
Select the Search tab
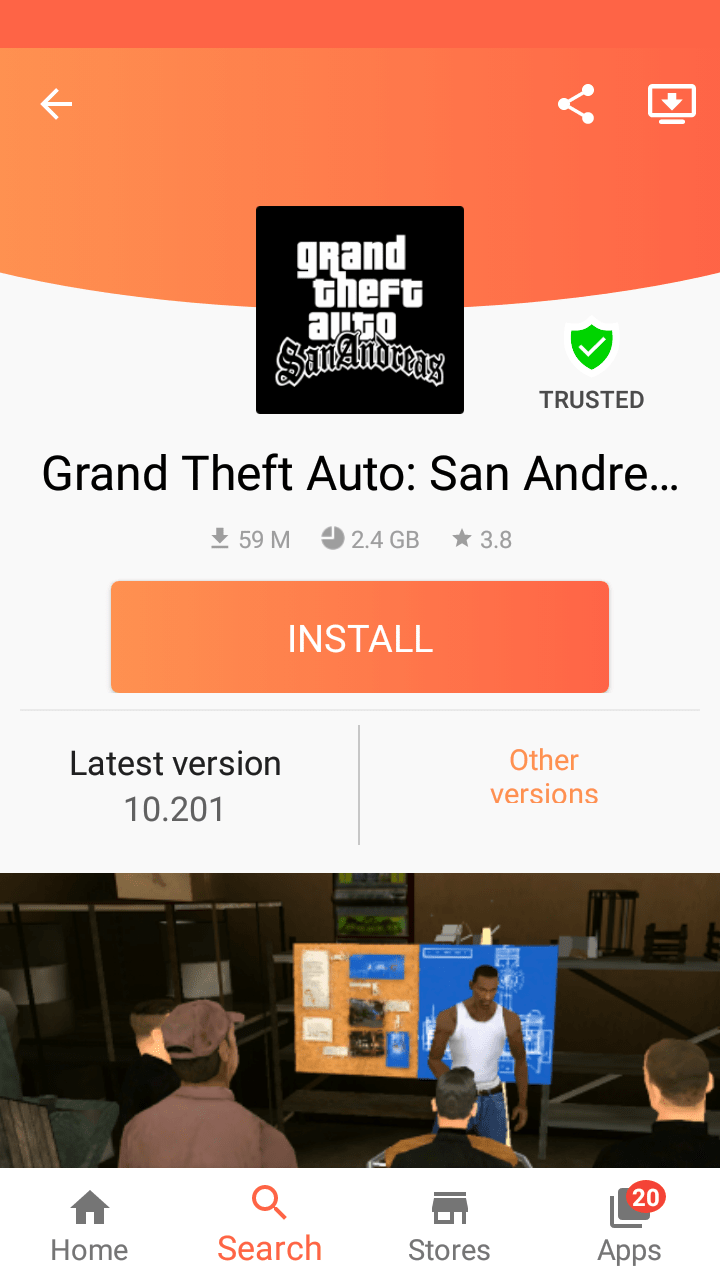point(270,1226)
